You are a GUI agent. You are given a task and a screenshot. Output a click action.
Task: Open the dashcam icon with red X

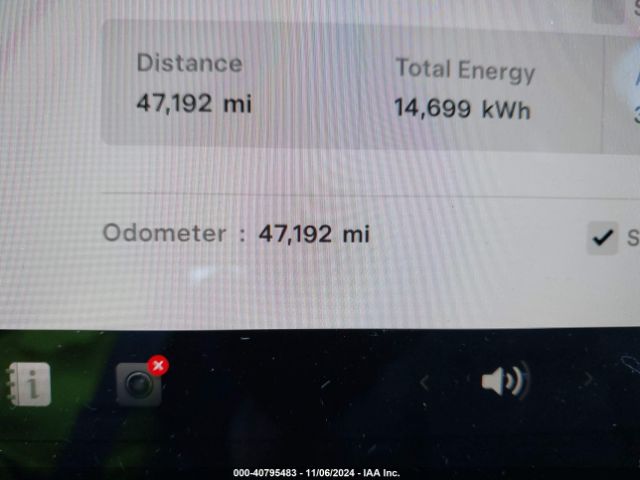tap(138, 383)
